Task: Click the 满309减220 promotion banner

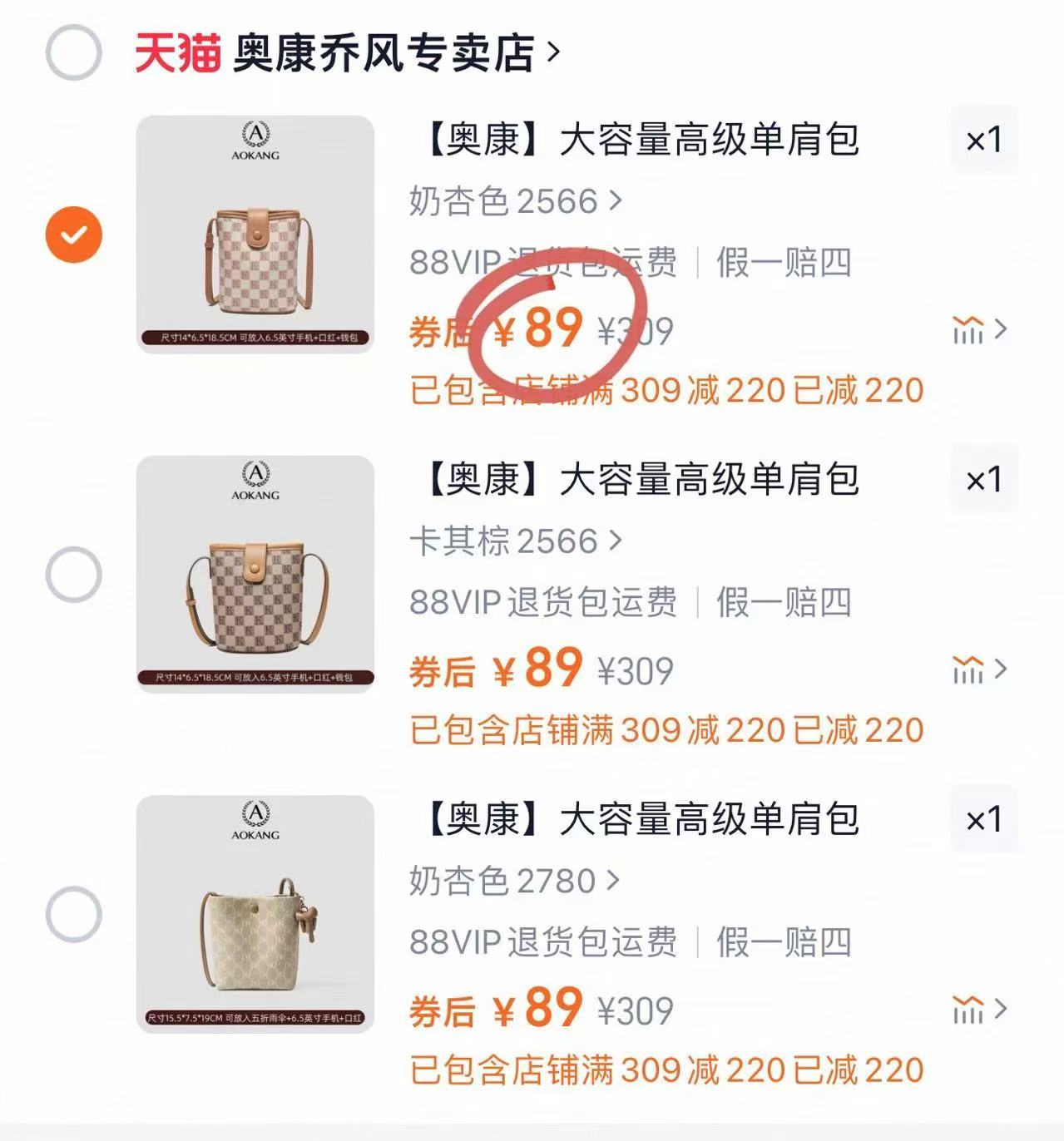Action: tap(666, 389)
